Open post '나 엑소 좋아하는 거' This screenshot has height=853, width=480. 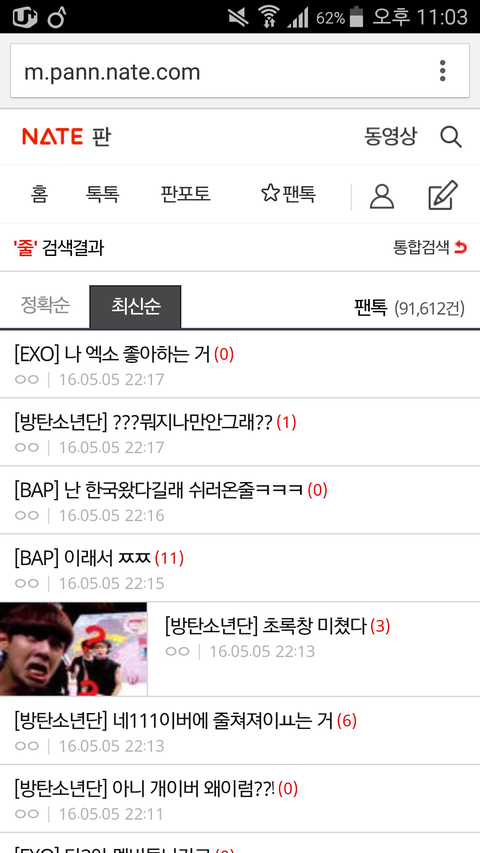[240, 364]
